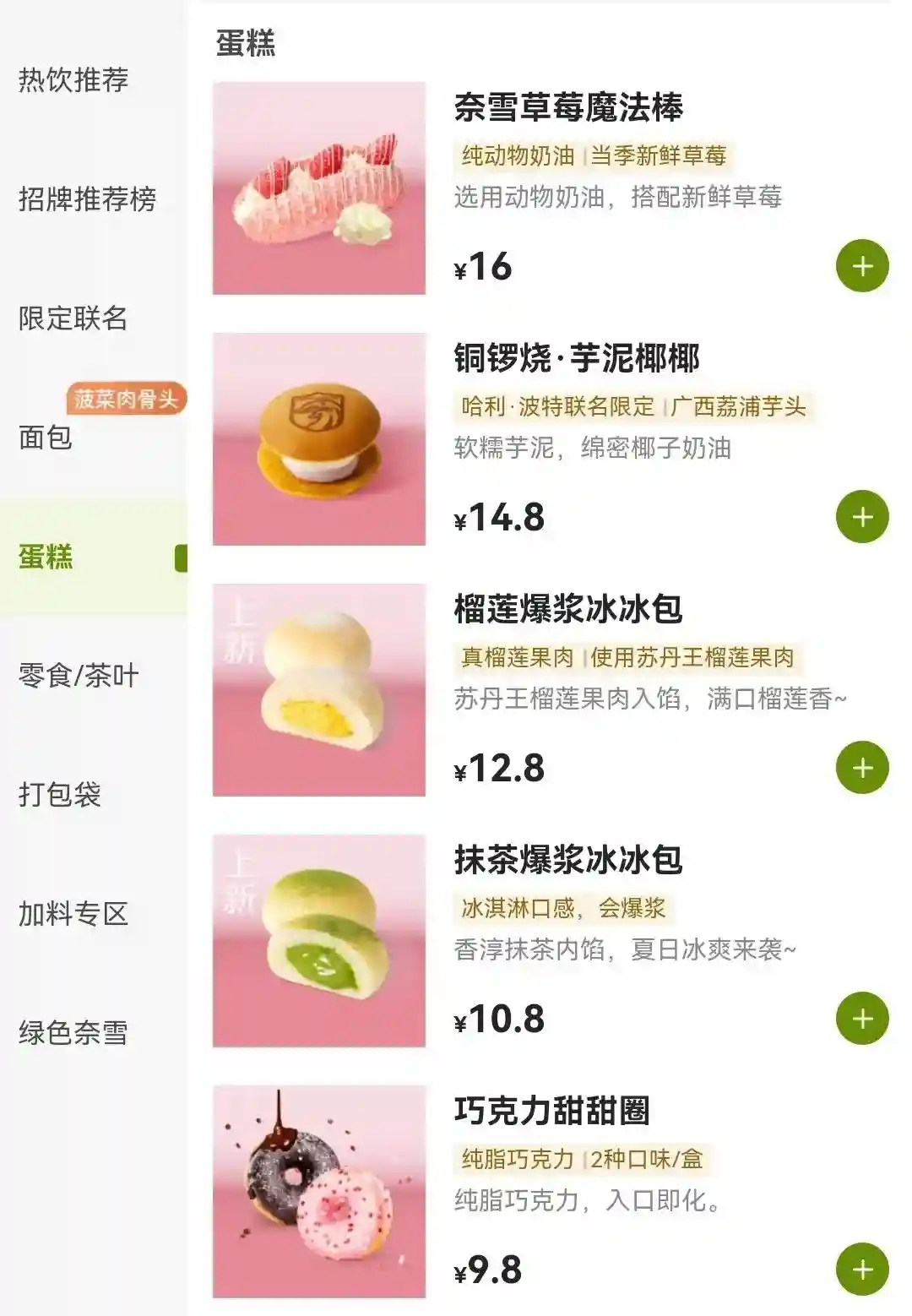View 巧克力甜甜圈 product picture
The width and height of the screenshot is (912, 1316).
[319, 1192]
